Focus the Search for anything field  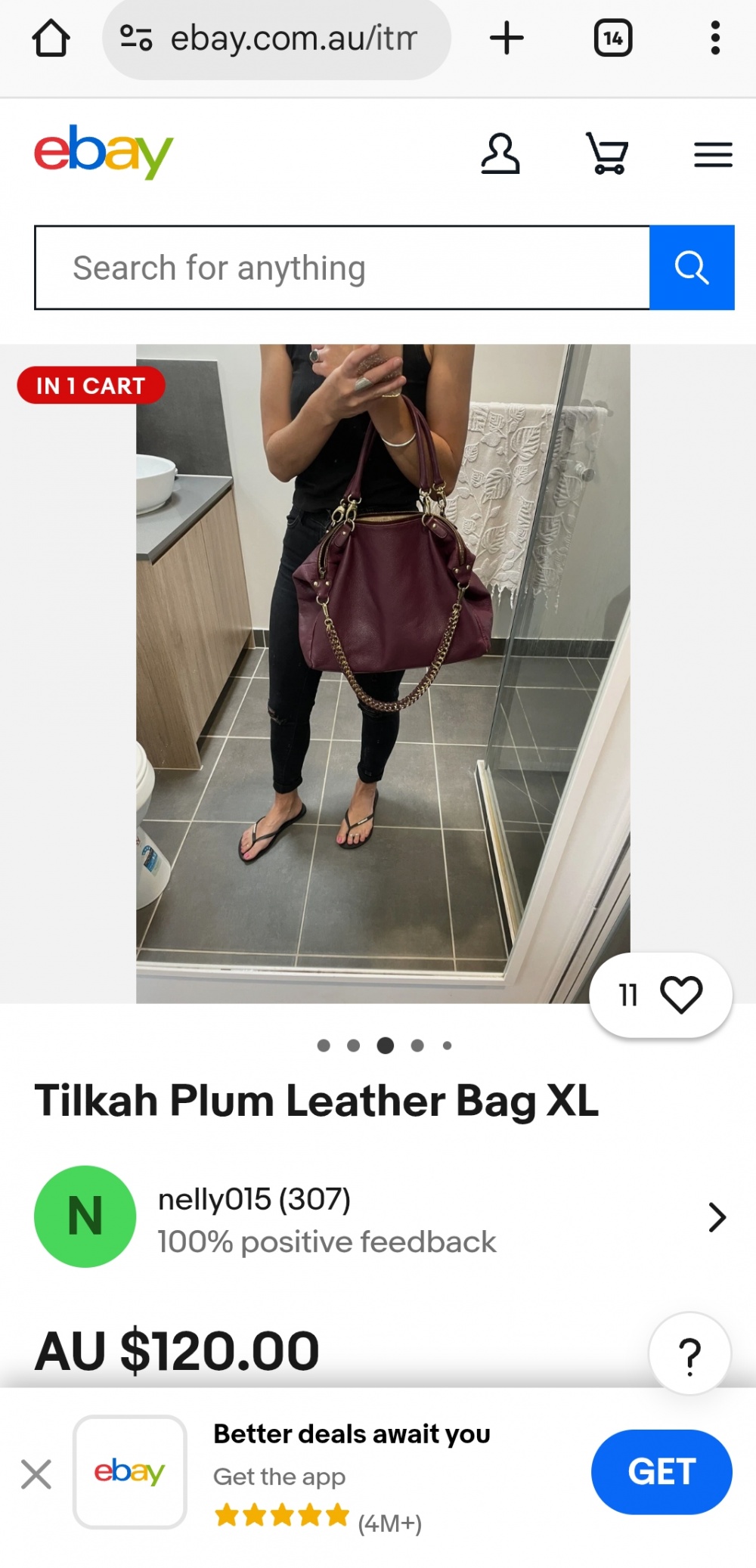coord(342,268)
